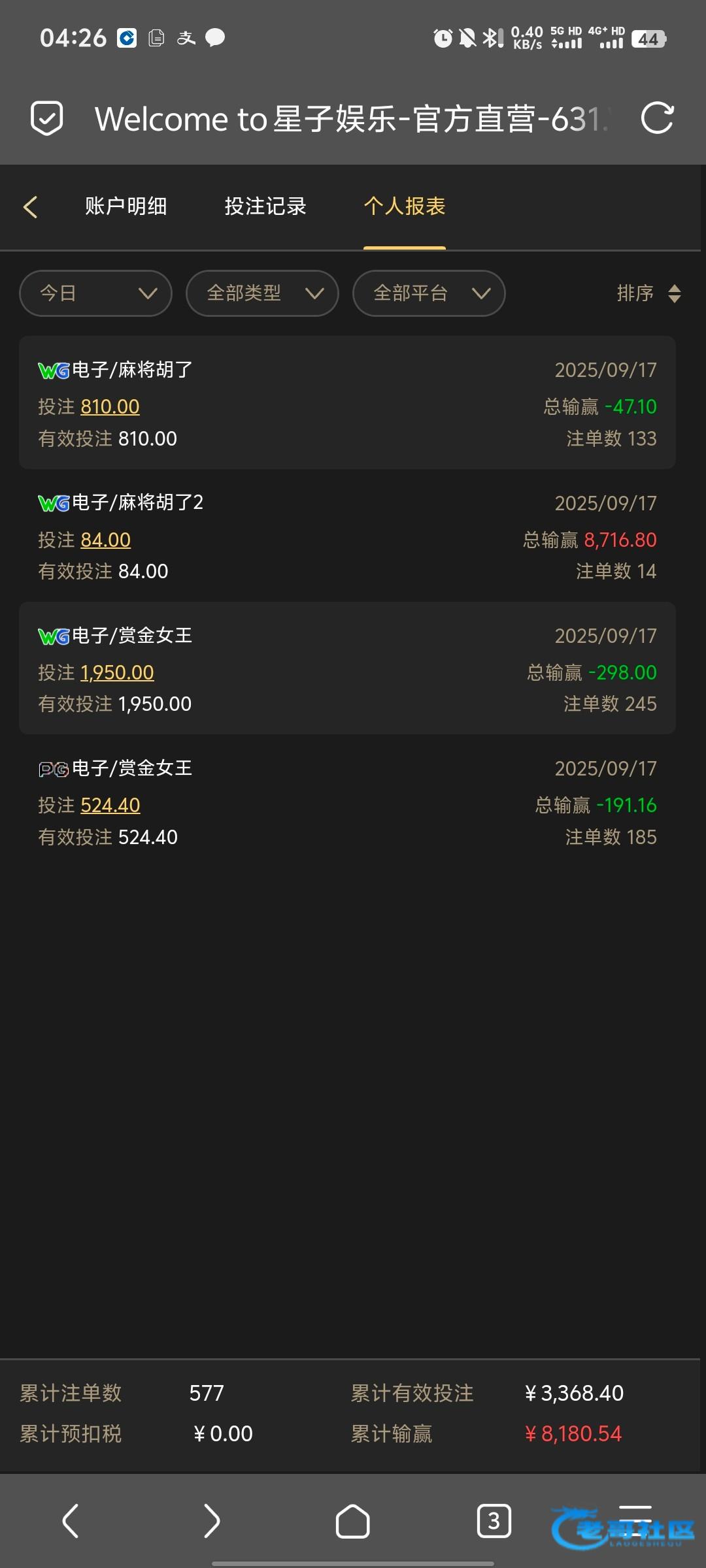Expand the 全部平台 dropdown
The height and width of the screenshot is (1568, 706).
point(429,293)
